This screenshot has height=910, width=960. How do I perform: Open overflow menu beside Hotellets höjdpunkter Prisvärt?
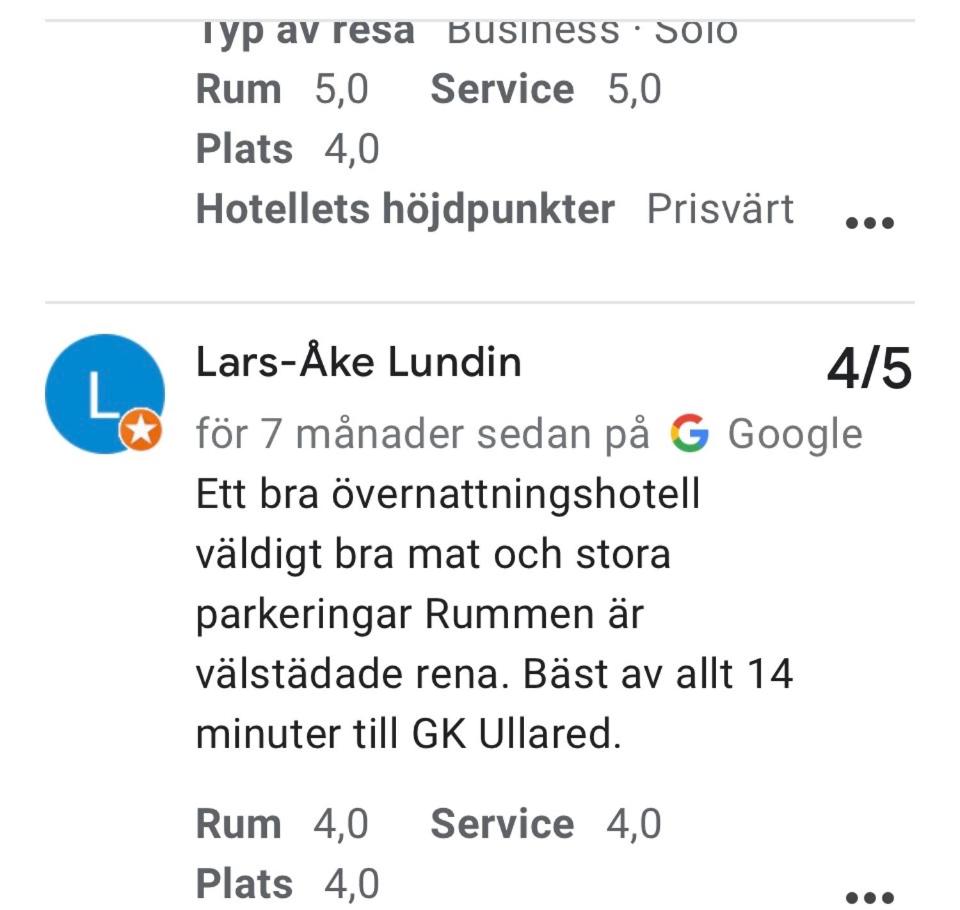coord(869,223)
